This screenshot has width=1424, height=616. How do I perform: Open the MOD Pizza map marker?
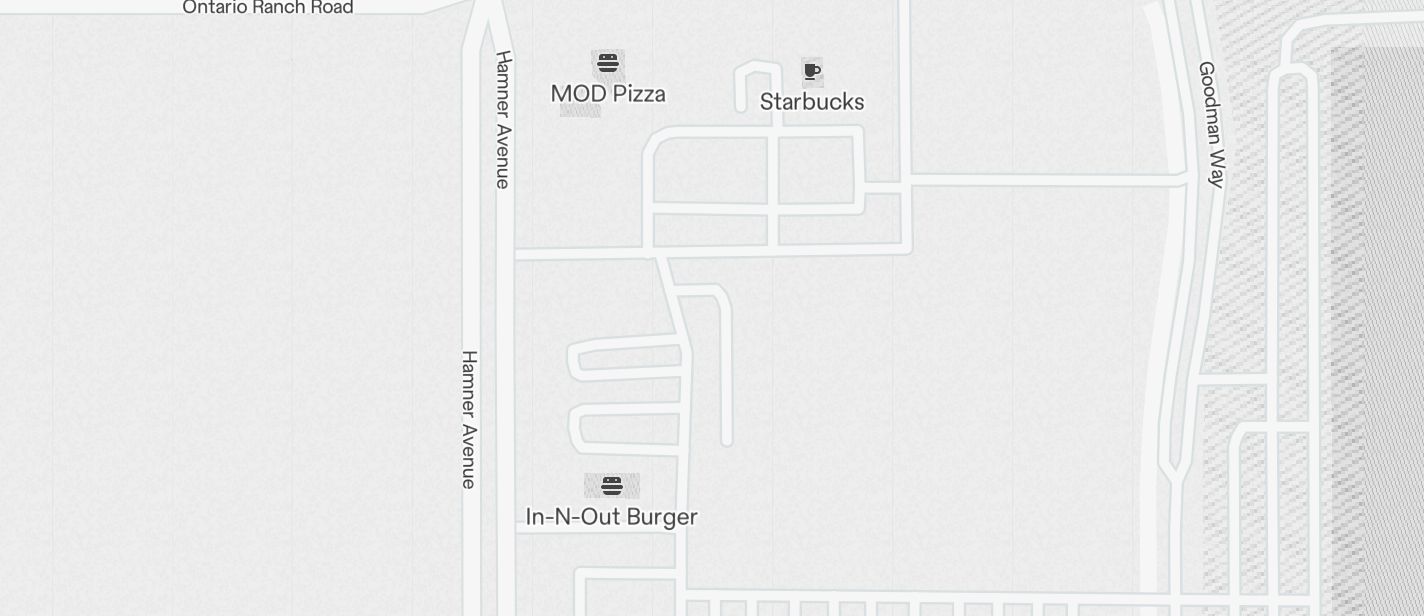pos(608,65)
